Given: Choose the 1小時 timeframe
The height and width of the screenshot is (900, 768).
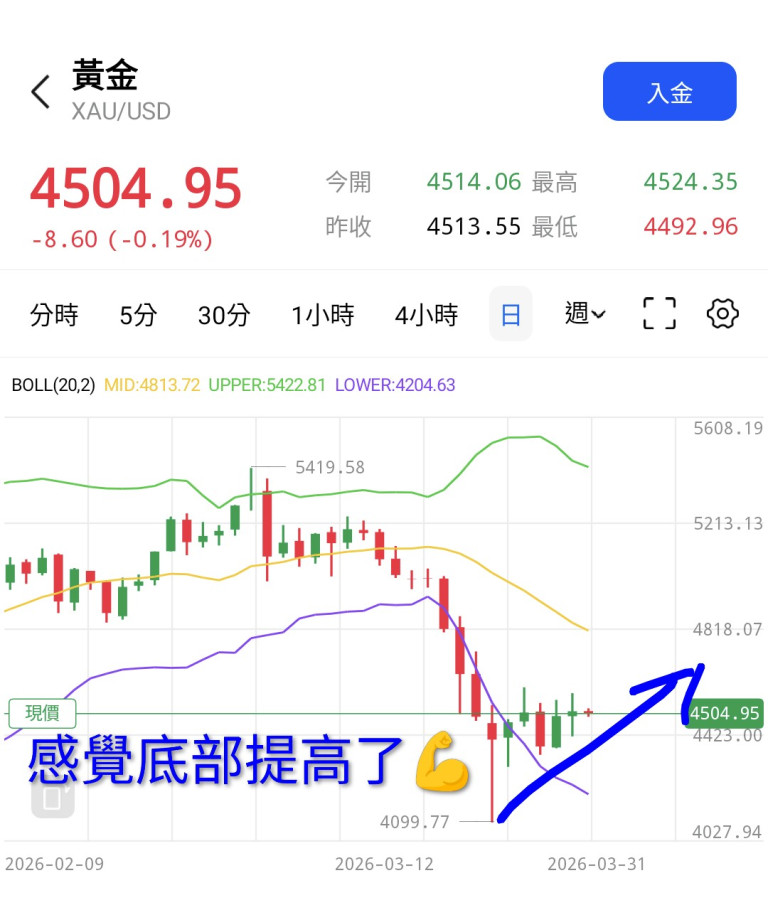Looking at the screenshot, I should [322, 315].
